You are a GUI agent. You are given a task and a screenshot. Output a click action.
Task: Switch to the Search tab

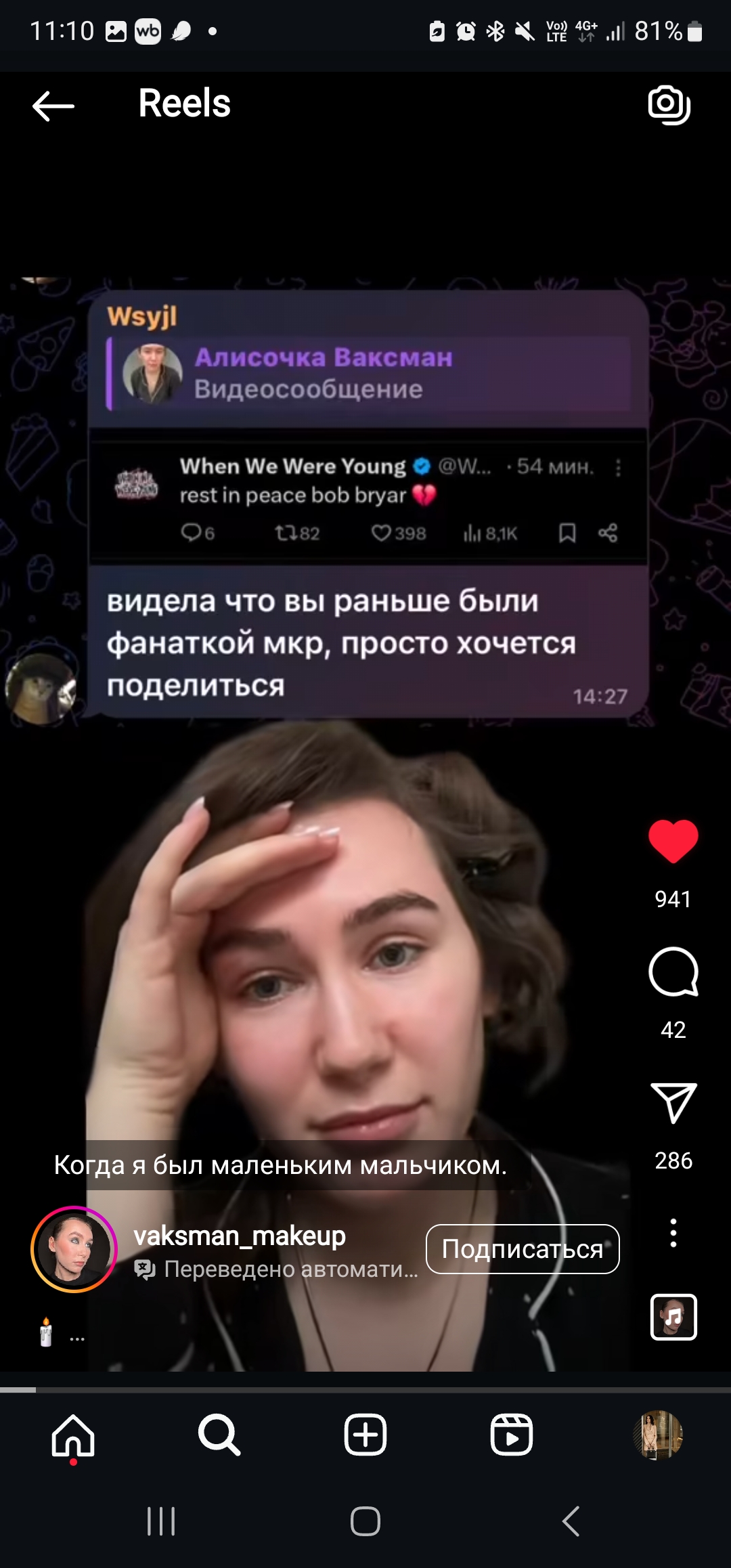point(219,1435)
